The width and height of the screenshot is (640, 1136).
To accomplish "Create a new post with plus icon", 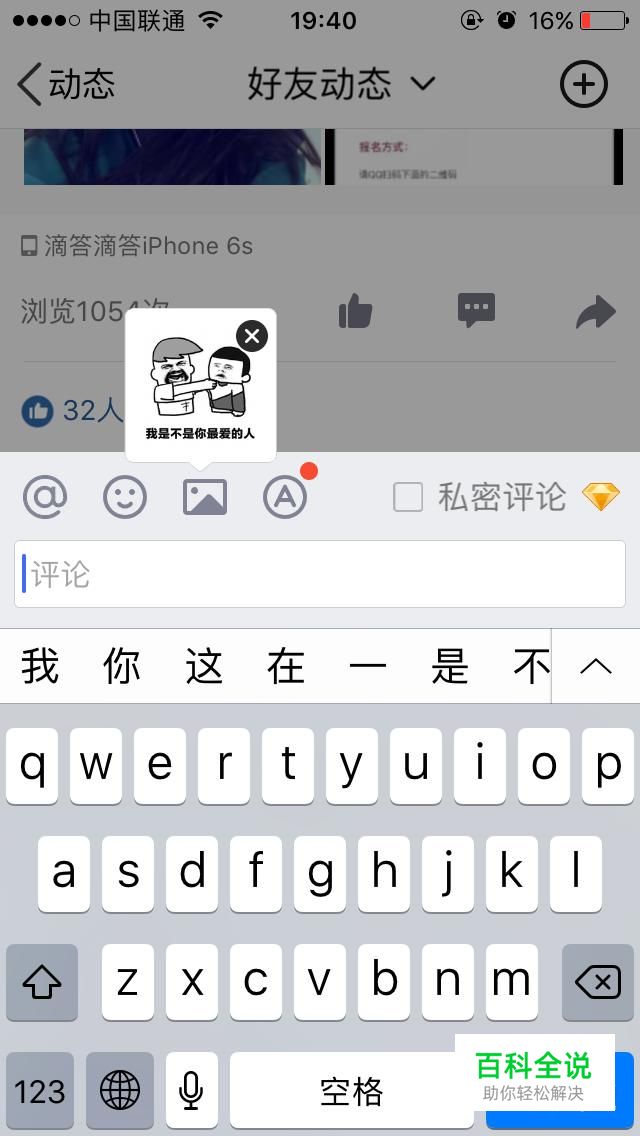I will [583, 85].
